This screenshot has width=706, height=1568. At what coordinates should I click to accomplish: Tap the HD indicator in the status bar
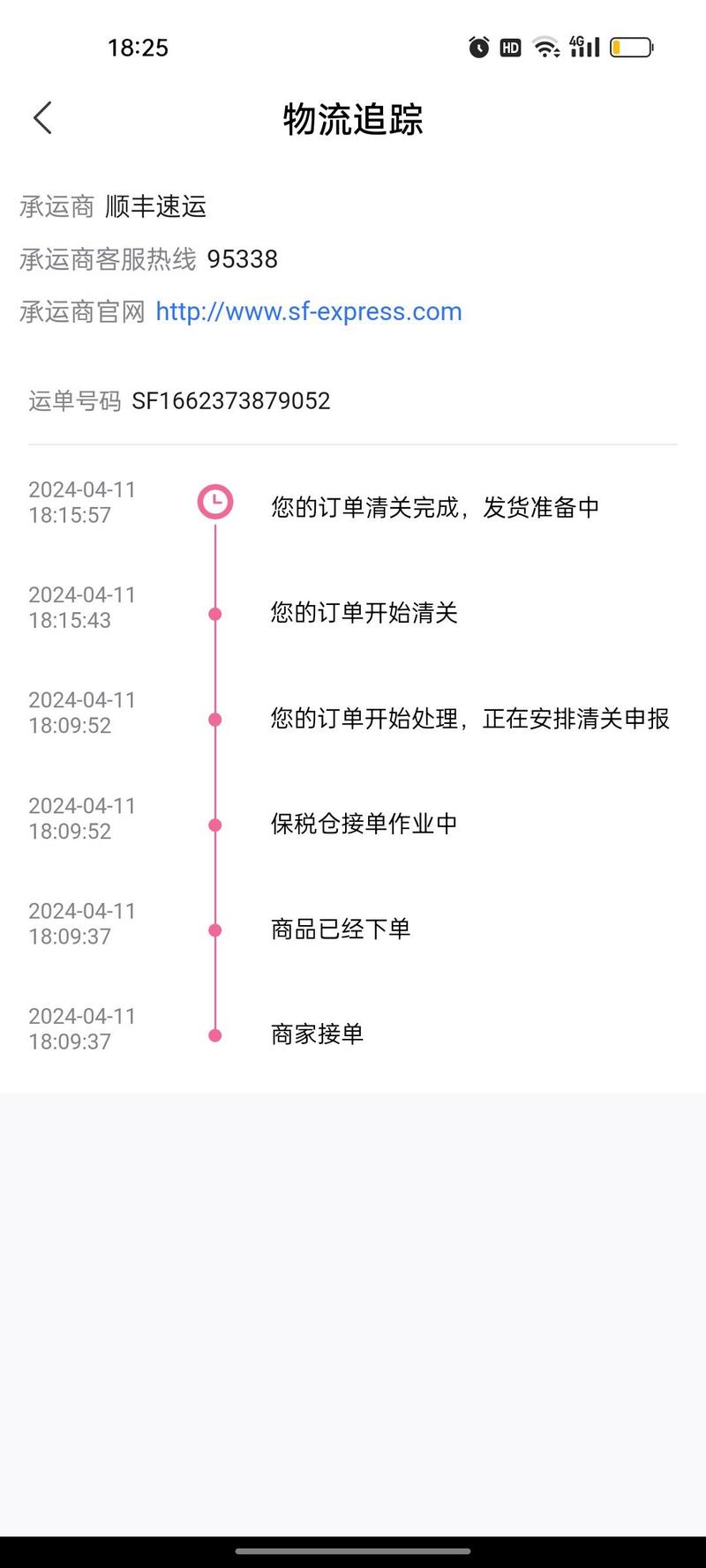click(x=509, y=49)
